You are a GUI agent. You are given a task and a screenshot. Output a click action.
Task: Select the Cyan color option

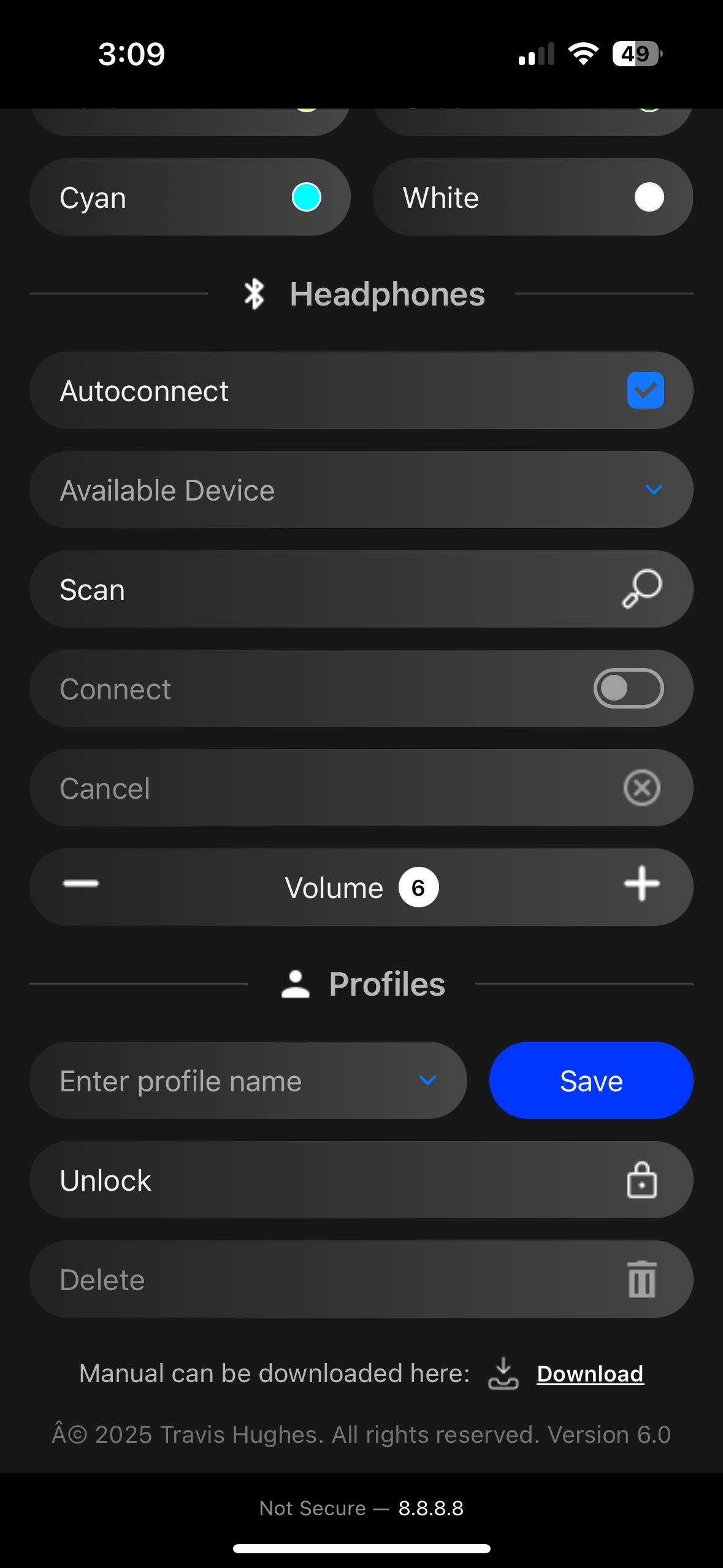click(x=189, y=198)
